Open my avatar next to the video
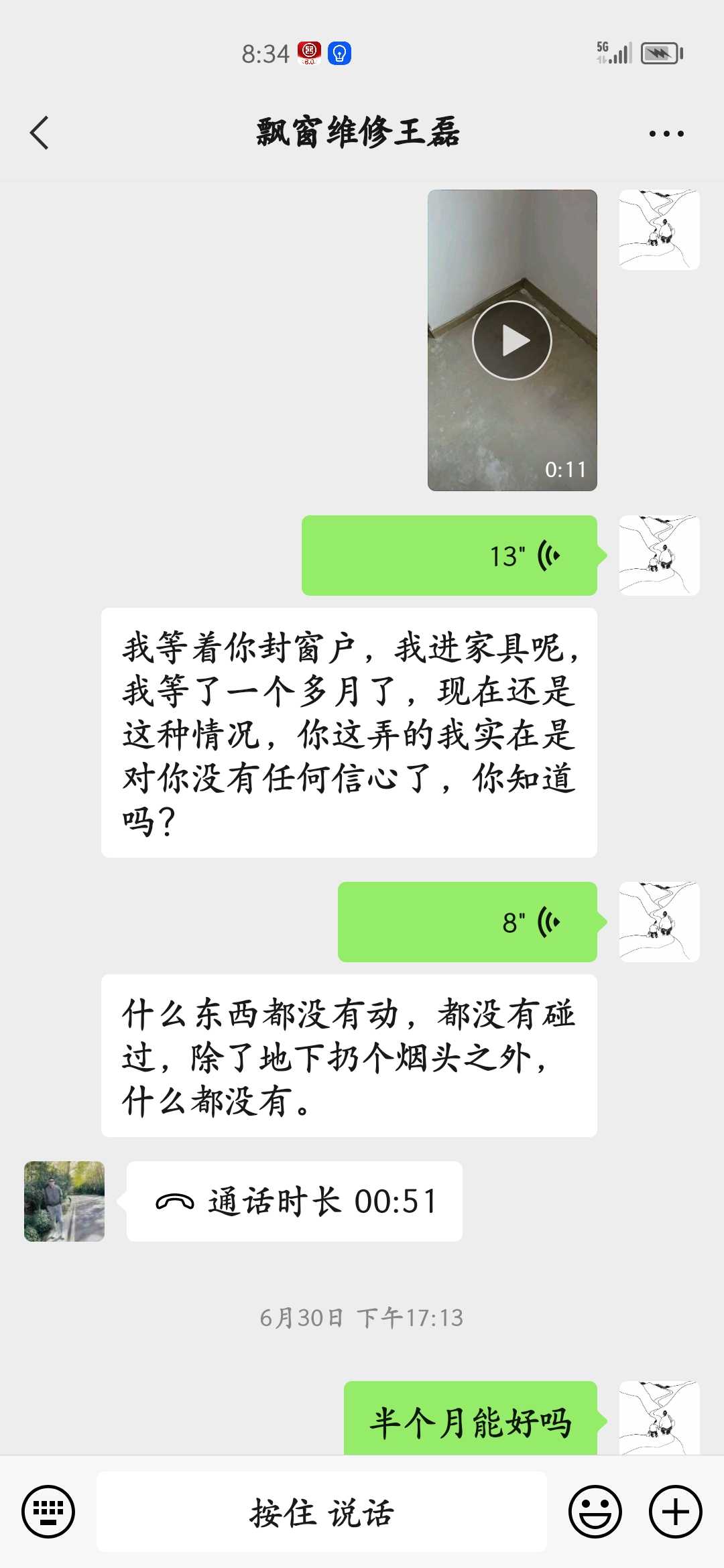 tap(659, 230)
